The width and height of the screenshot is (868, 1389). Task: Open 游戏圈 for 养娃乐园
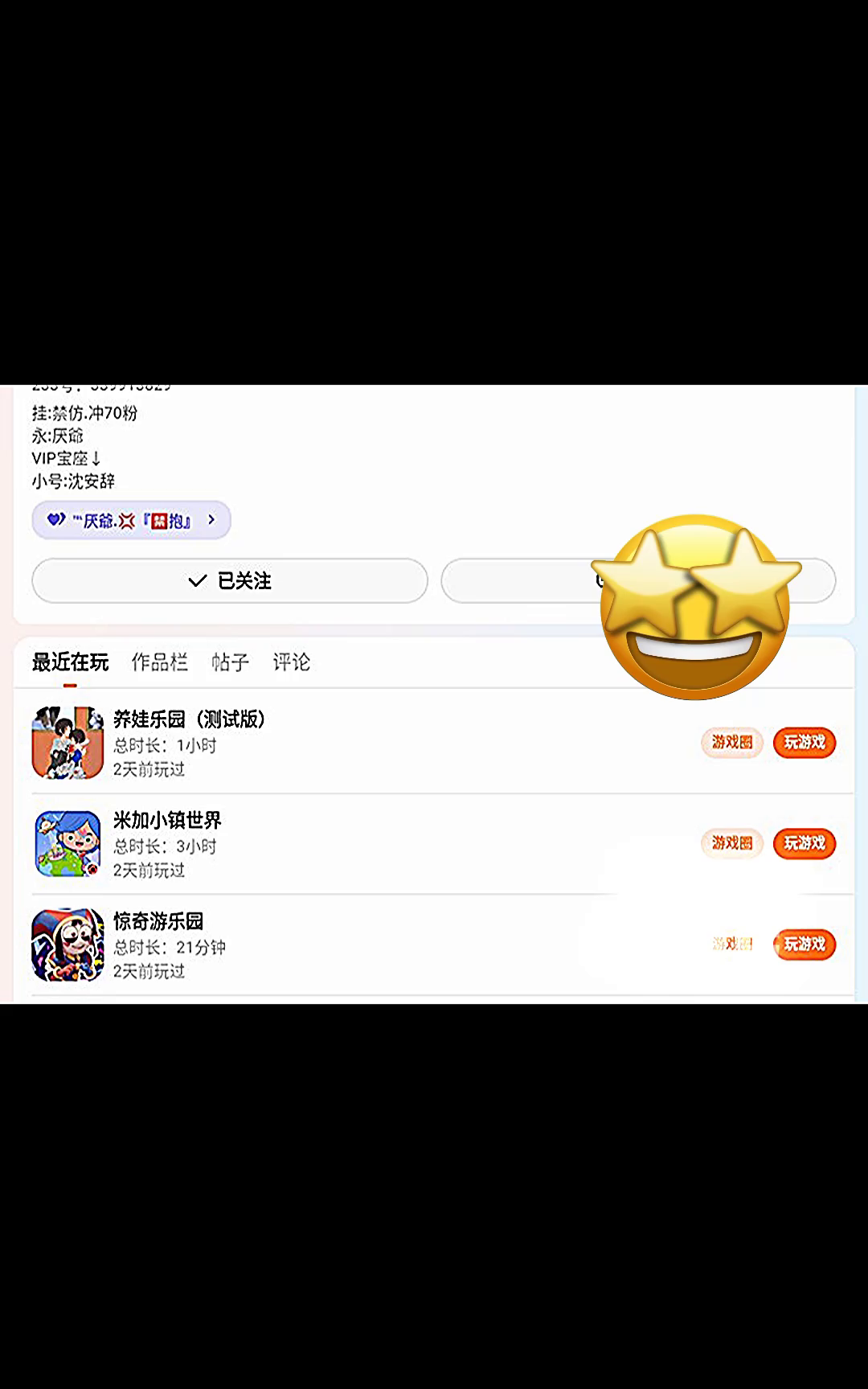click(731, 742)
